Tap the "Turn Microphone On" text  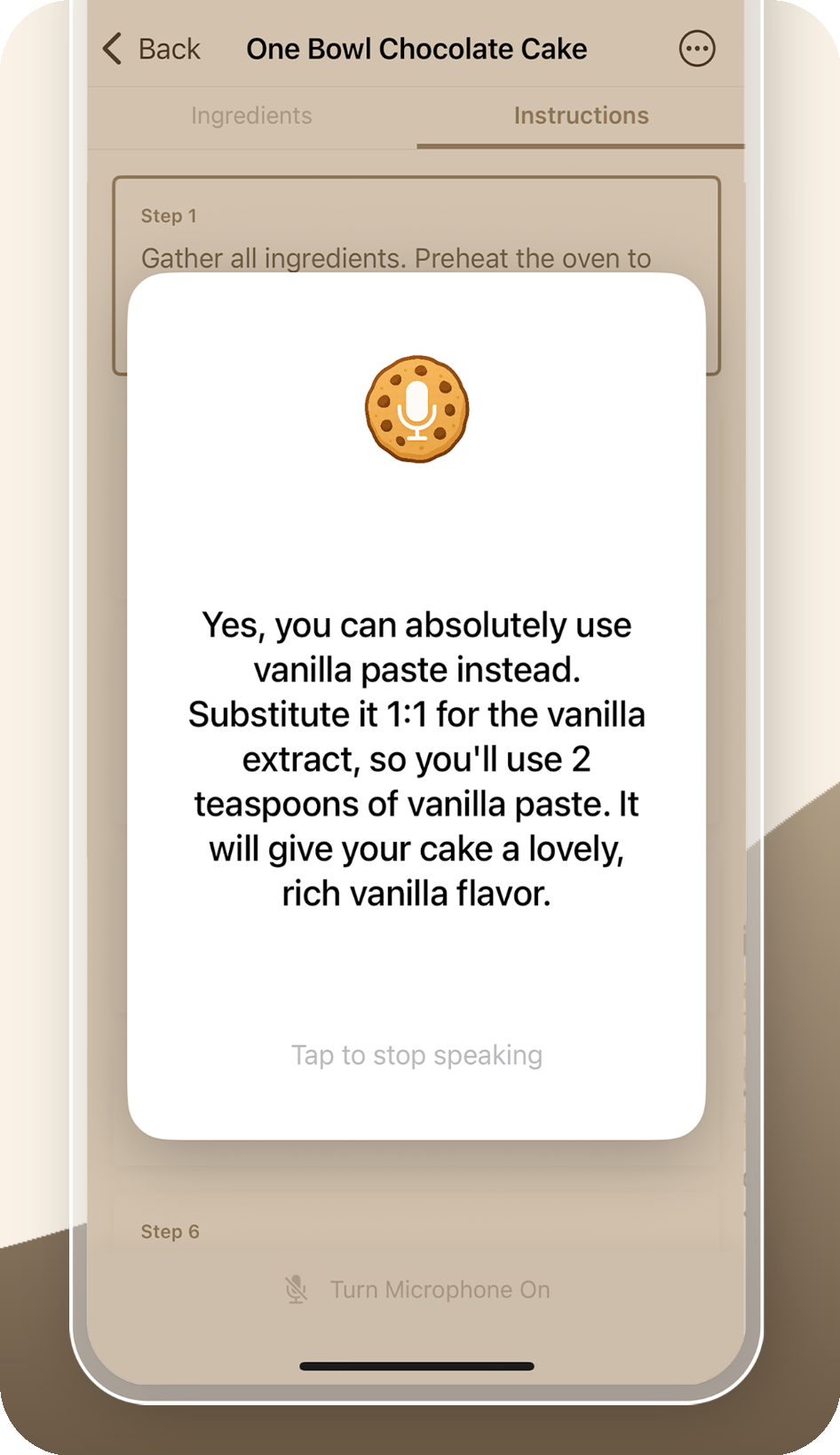[440, 1289]
